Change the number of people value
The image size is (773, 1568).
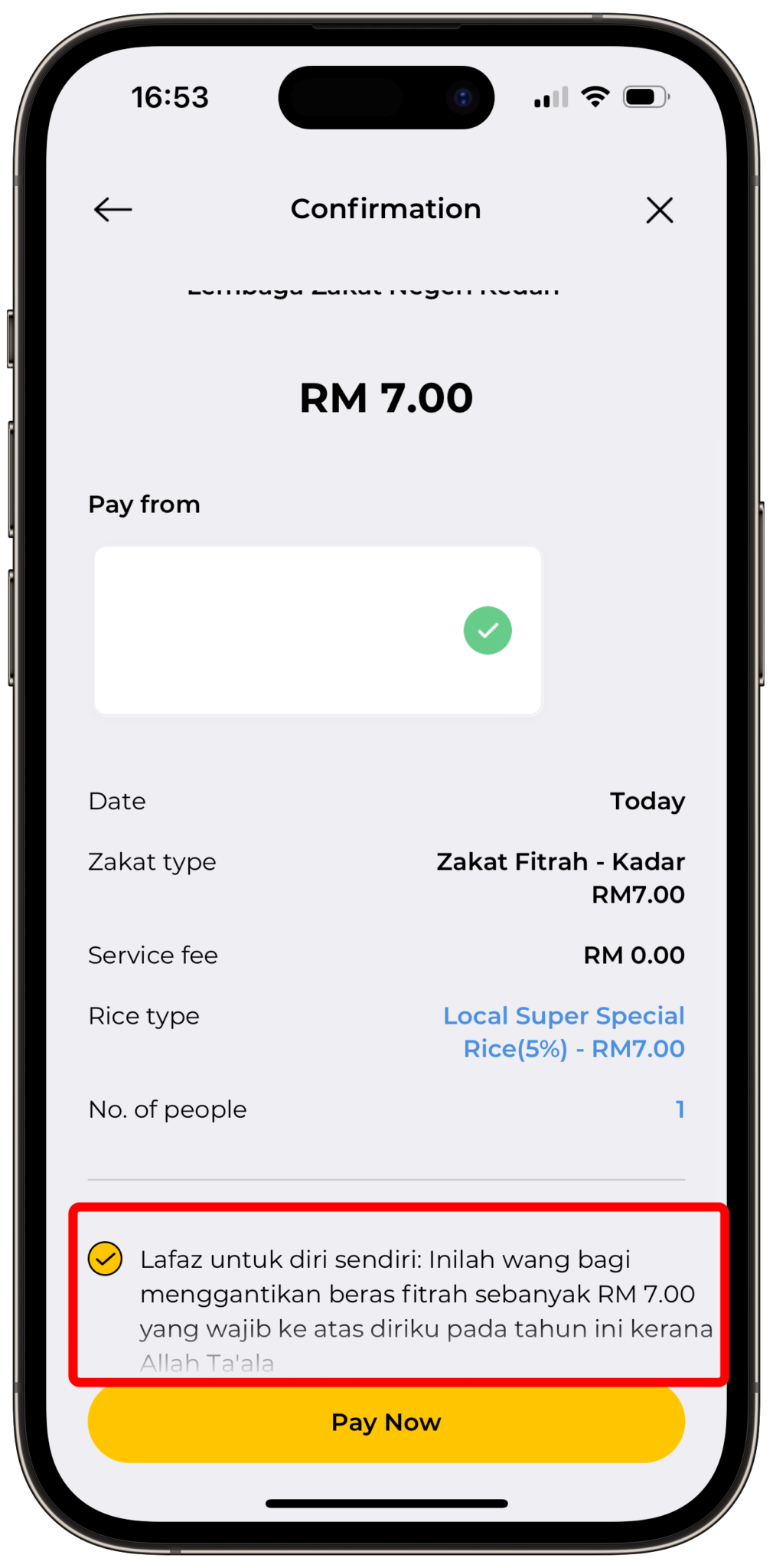coord(679,1109)
